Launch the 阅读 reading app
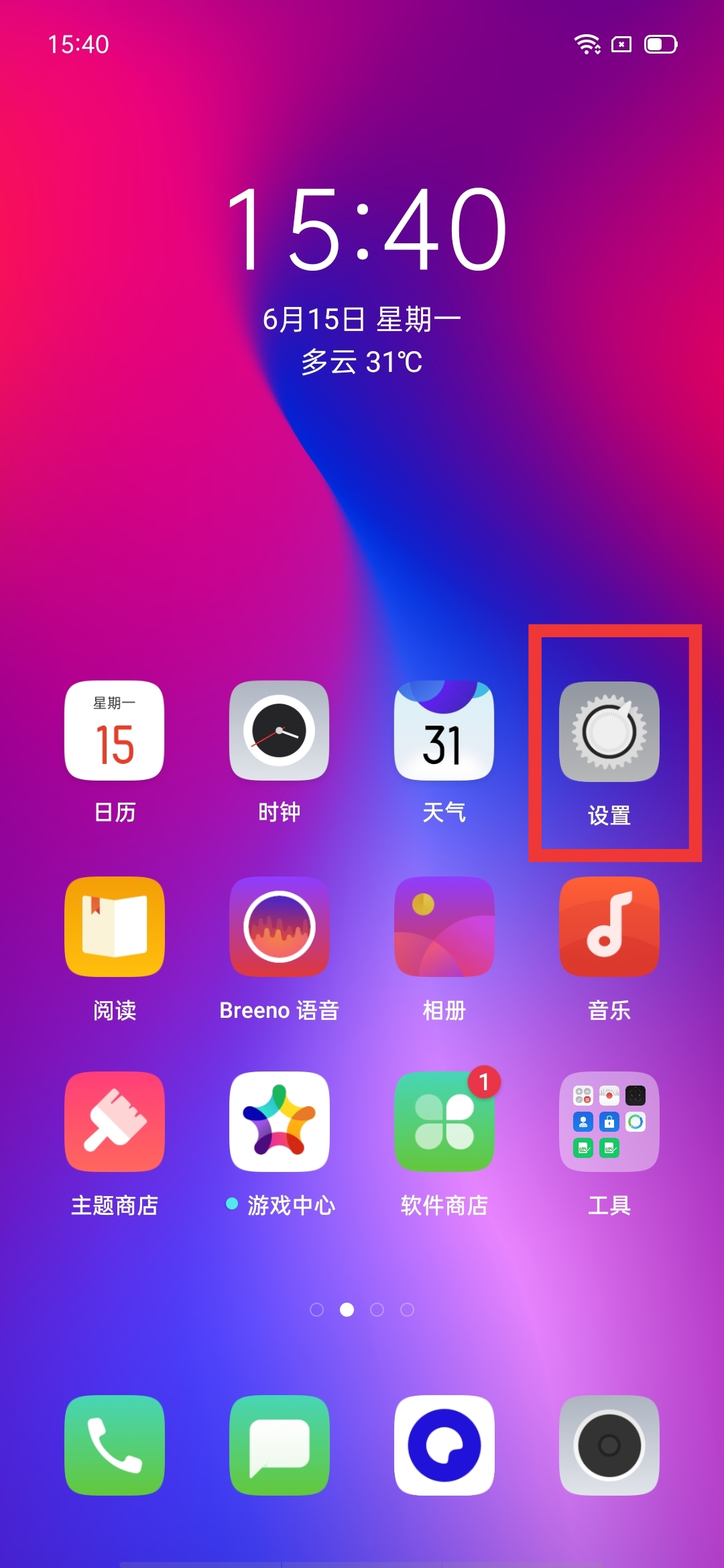This screenshot has height=1568, width=724. [x=114, y=927]
